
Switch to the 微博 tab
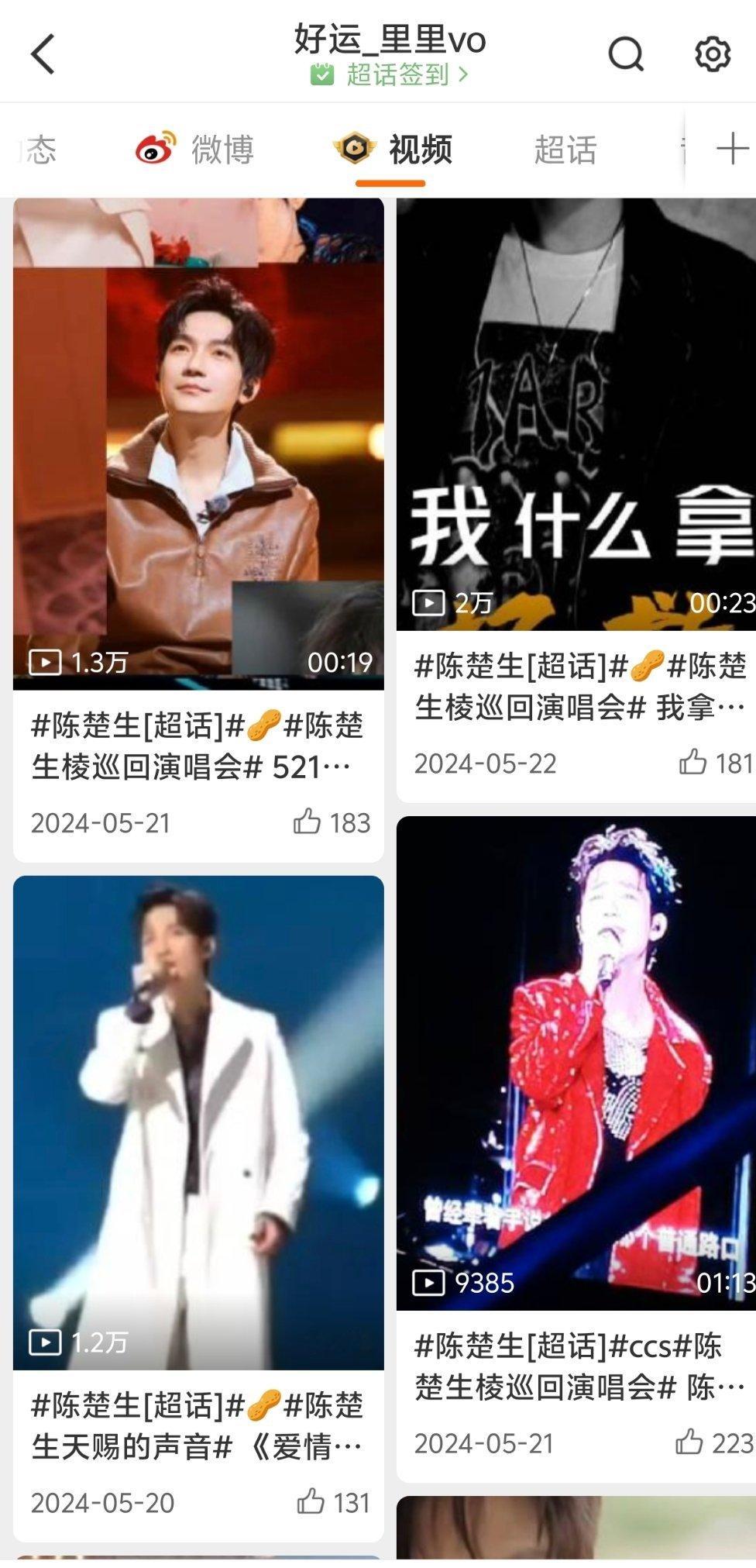194,149
